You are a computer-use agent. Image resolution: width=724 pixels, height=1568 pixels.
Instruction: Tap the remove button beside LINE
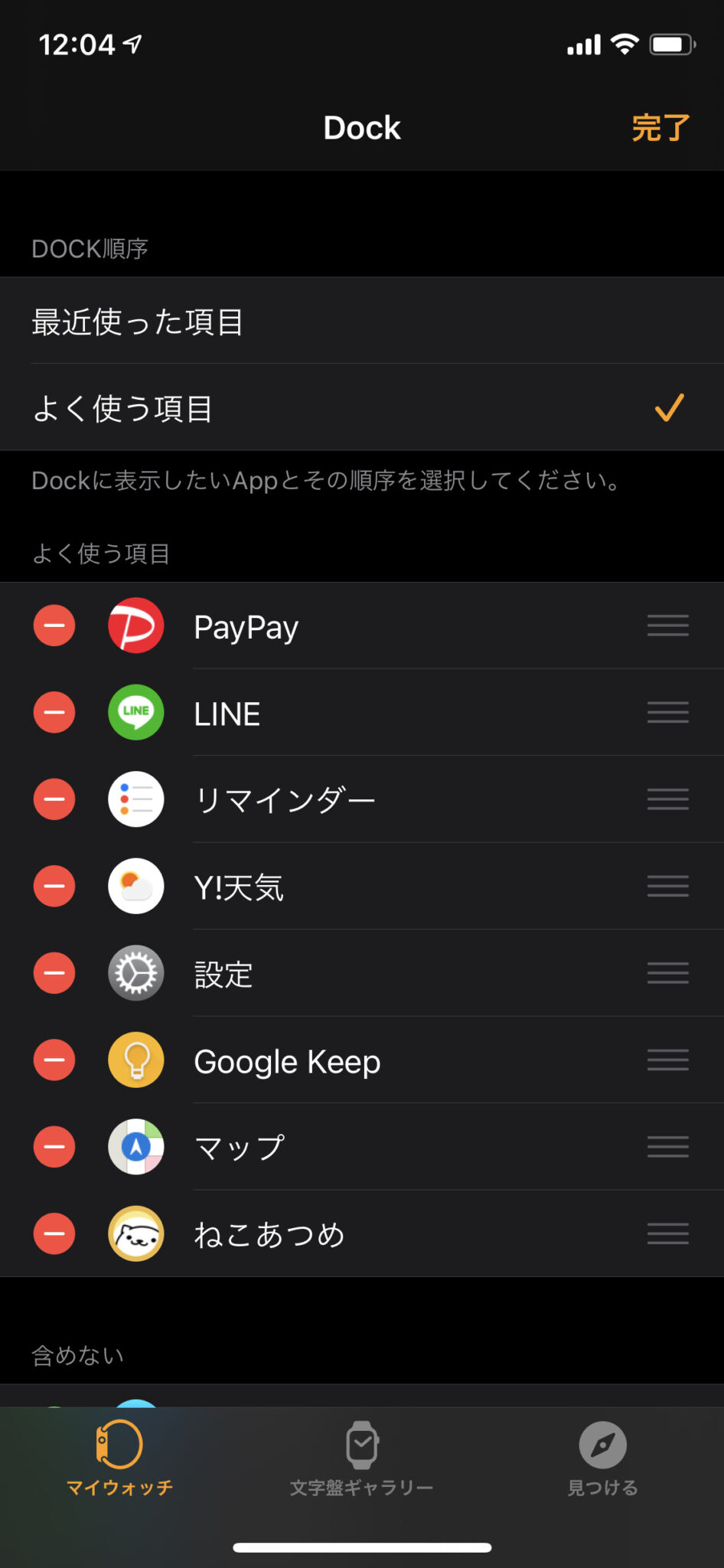coord(54,712)
